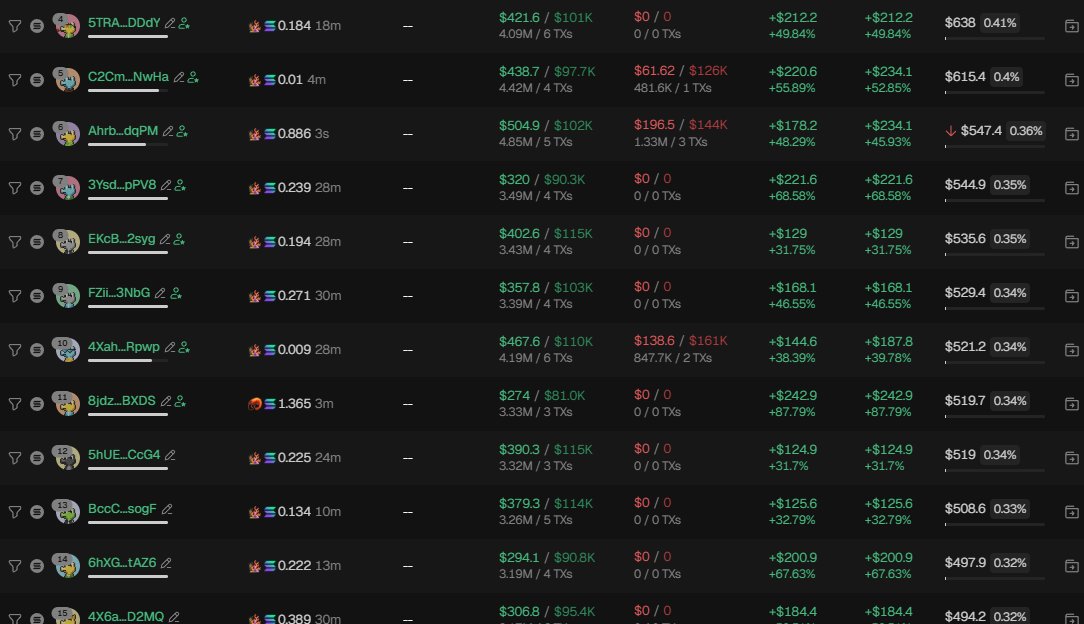Track wallet 3Ysd...pPV8 with add-user icon
This screenshot has height=624, width=1084.
pyautogui.click(x=180, y=185)
